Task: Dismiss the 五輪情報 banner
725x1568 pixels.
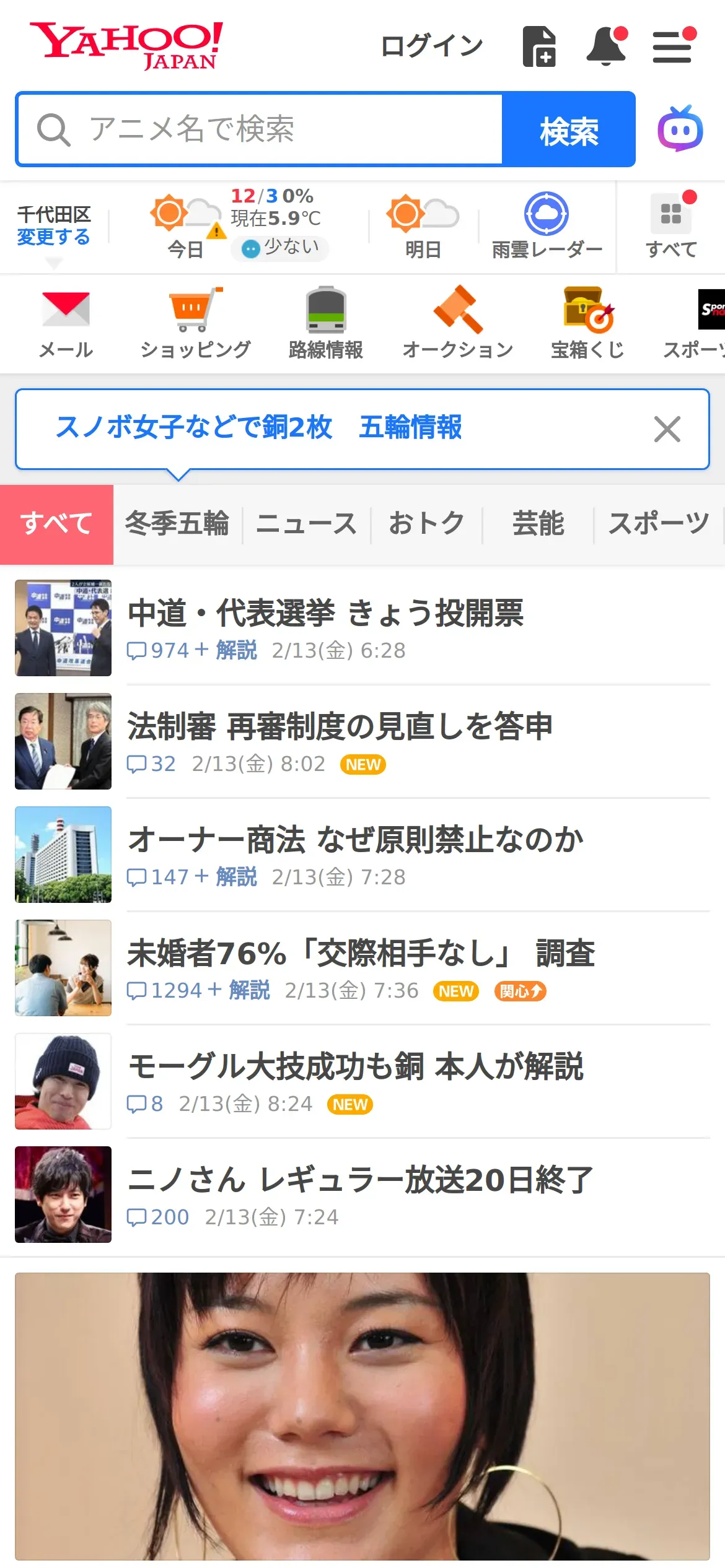Action: (667, 429)
